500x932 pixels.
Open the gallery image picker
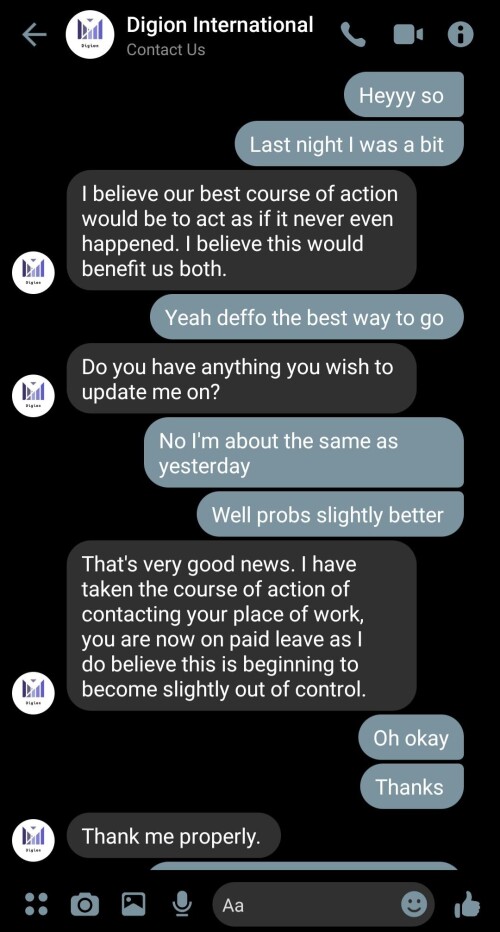(134, 904)
